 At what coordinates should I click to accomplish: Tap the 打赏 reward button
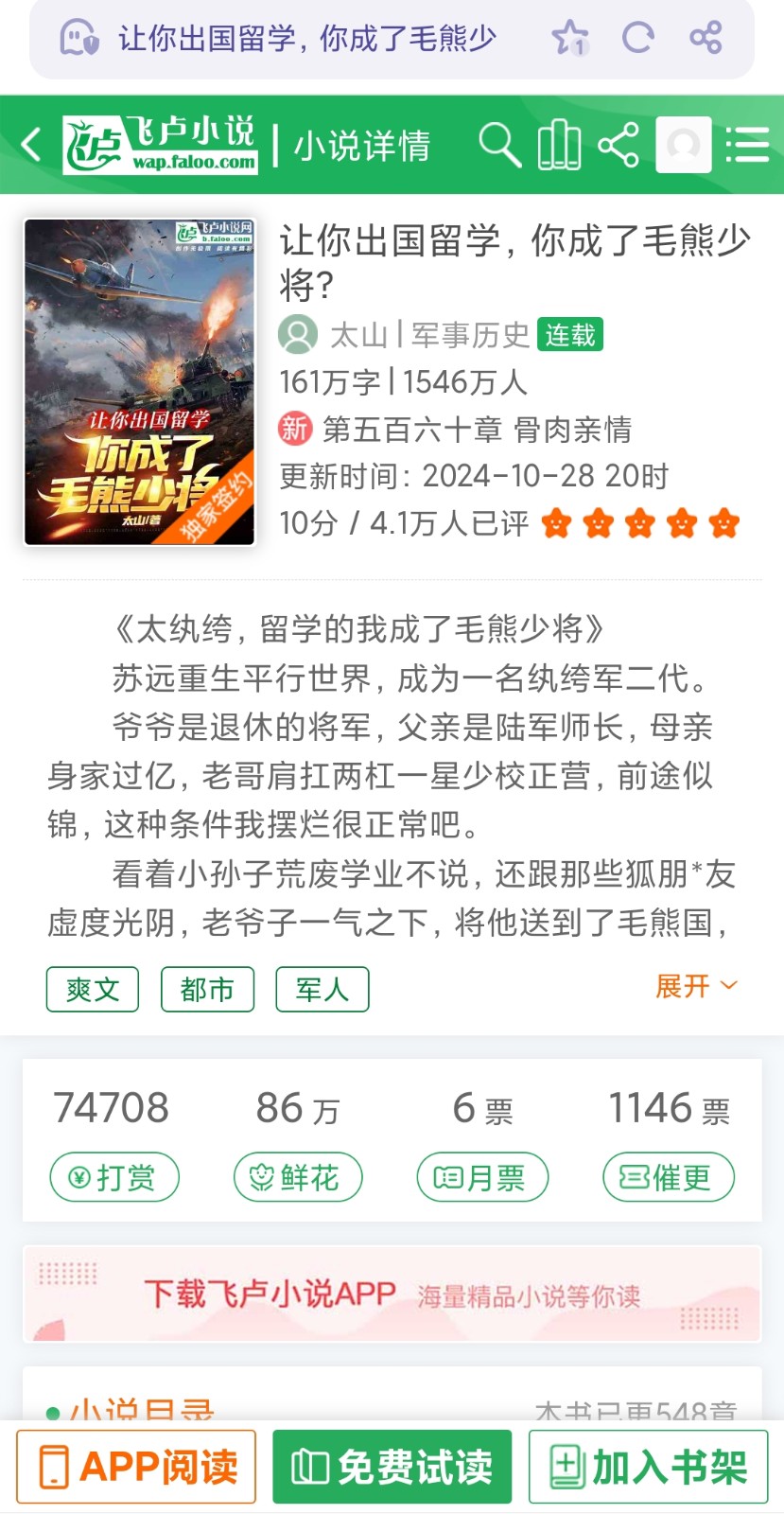(x=114, y=1177)
